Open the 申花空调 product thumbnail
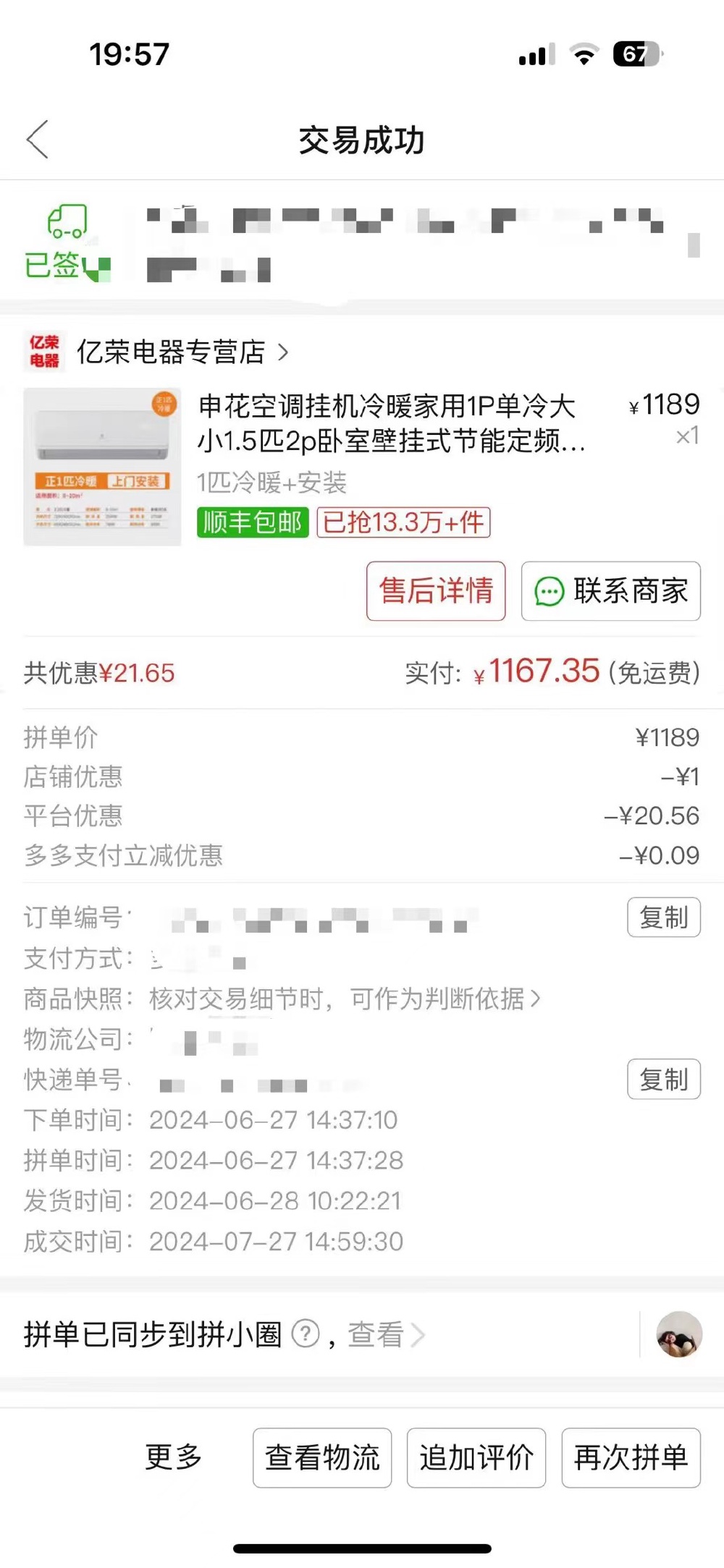This screenshot has width=724, height=1568. (102, 467)
